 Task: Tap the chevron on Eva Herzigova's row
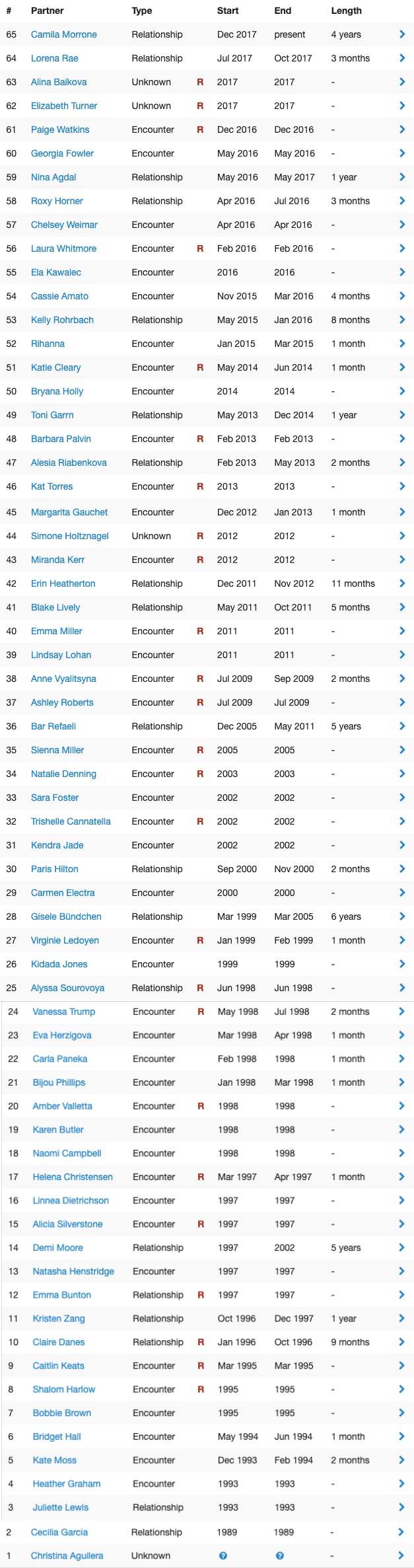pos(402,1035)
